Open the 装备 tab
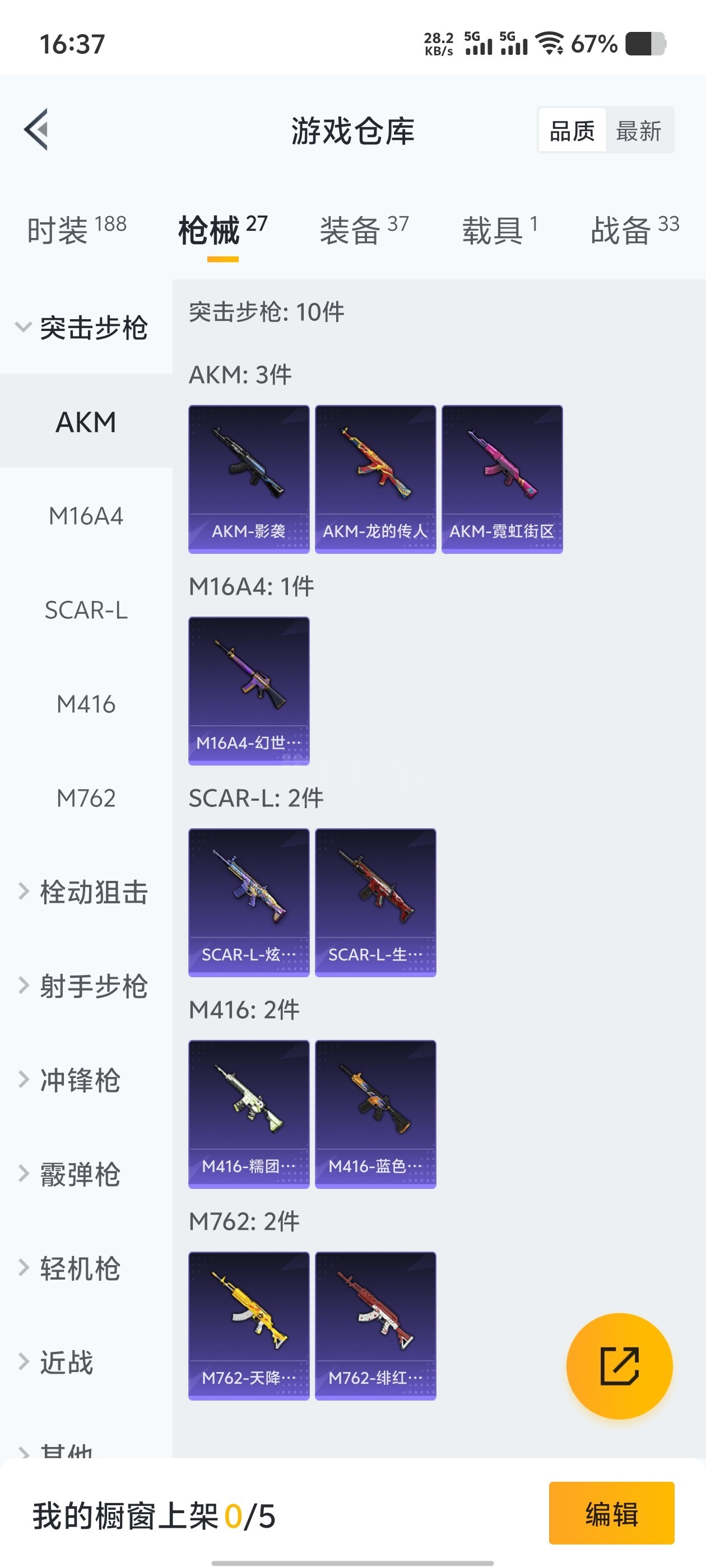This screenshot has height=1568, width=706. [x=364, y=231]
